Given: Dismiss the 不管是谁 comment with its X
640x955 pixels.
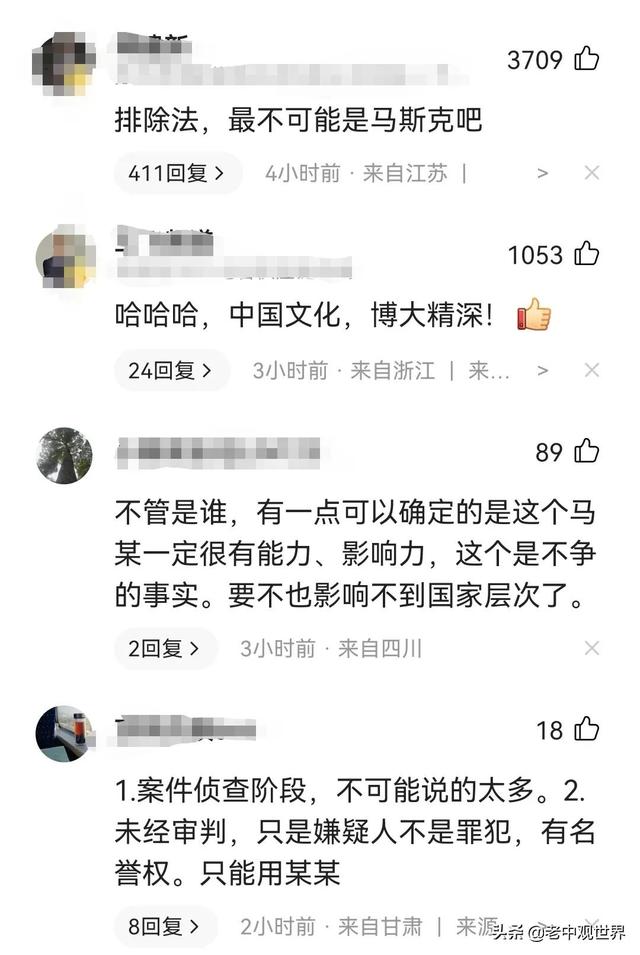Looking at the screenshot, I should [592, 649].
